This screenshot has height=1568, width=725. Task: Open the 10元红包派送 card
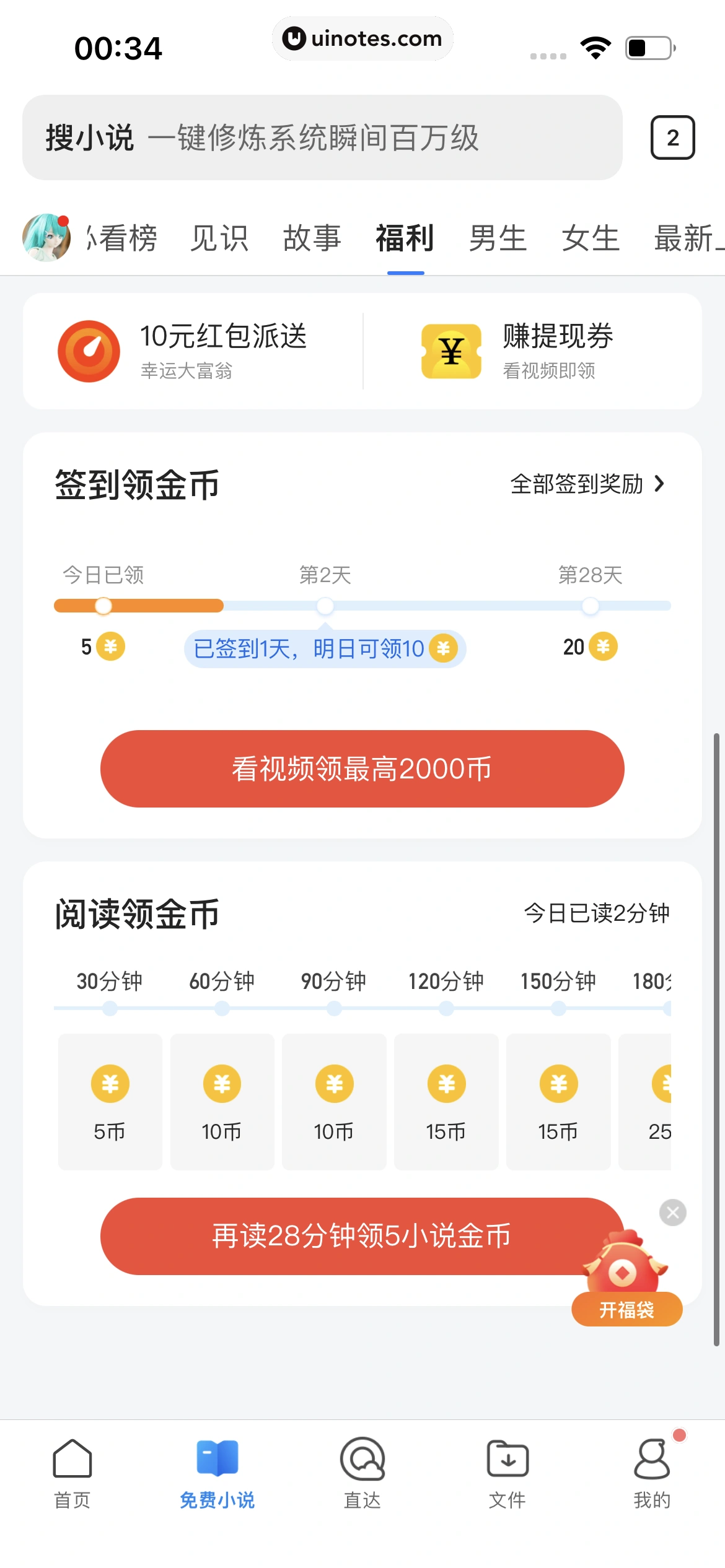click(192, 351)
